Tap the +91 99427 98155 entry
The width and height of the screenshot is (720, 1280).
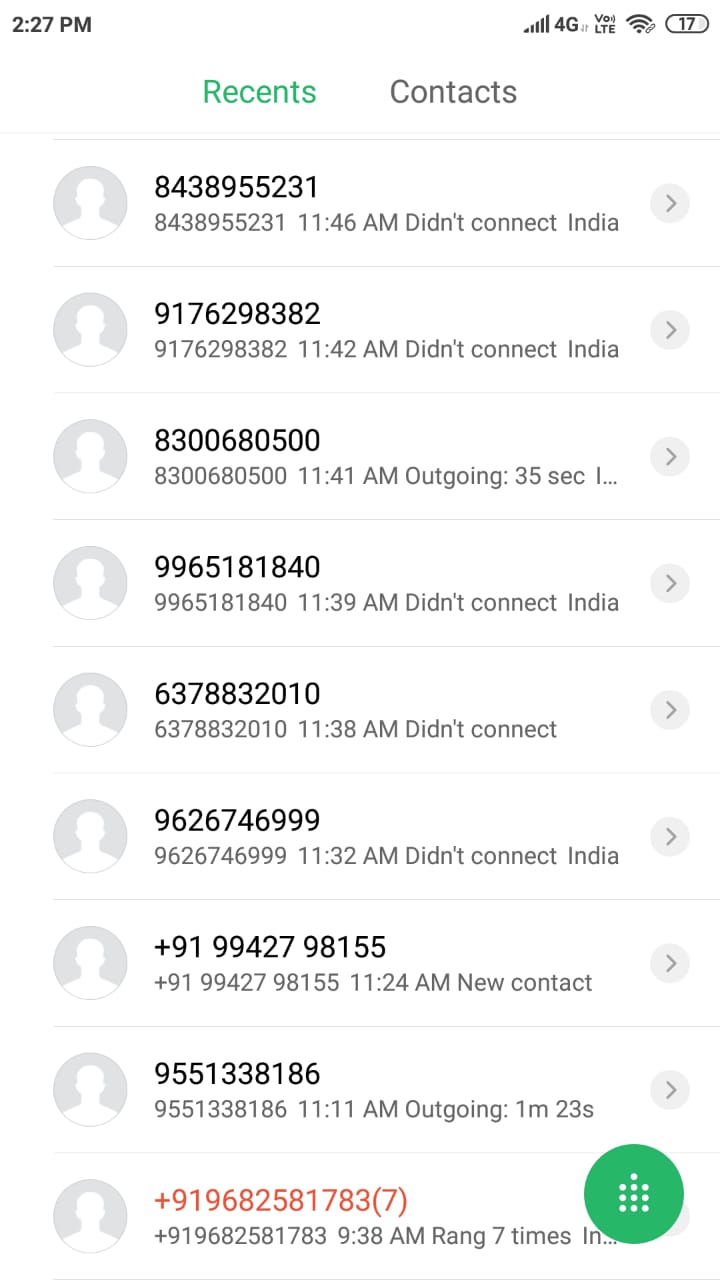(x=360, y=963)
